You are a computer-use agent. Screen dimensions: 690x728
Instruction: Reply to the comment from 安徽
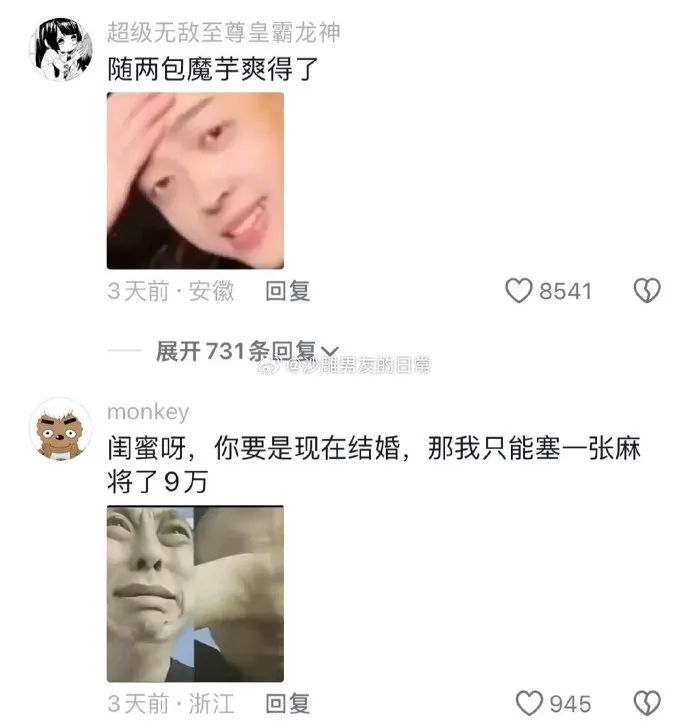(x=287, y=291)
